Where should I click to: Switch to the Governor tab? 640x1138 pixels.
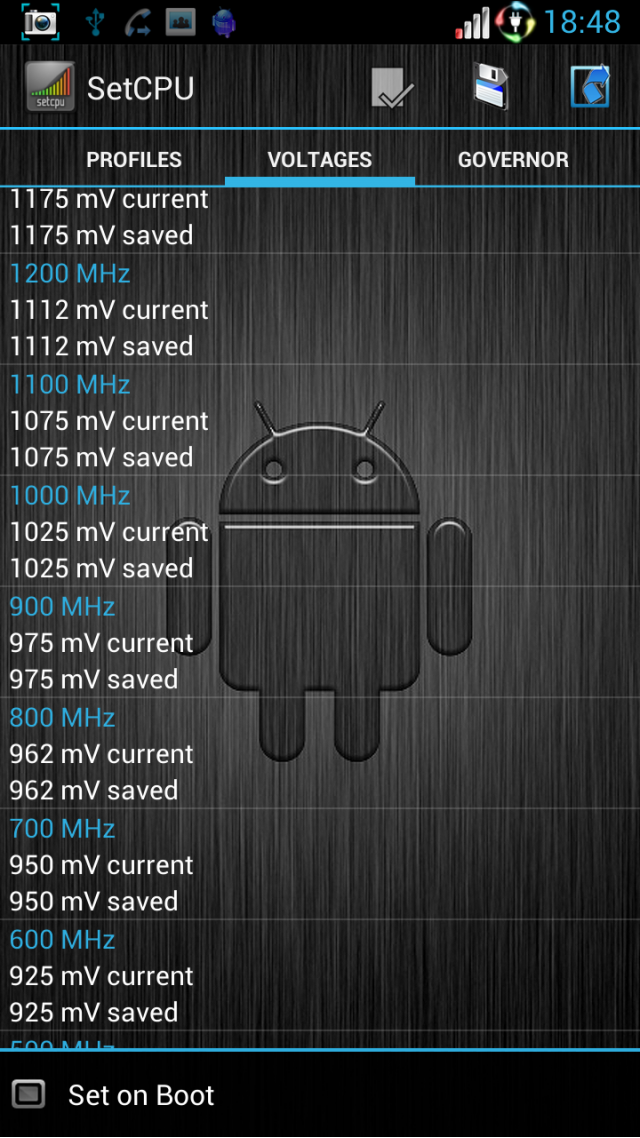[513, 160]
